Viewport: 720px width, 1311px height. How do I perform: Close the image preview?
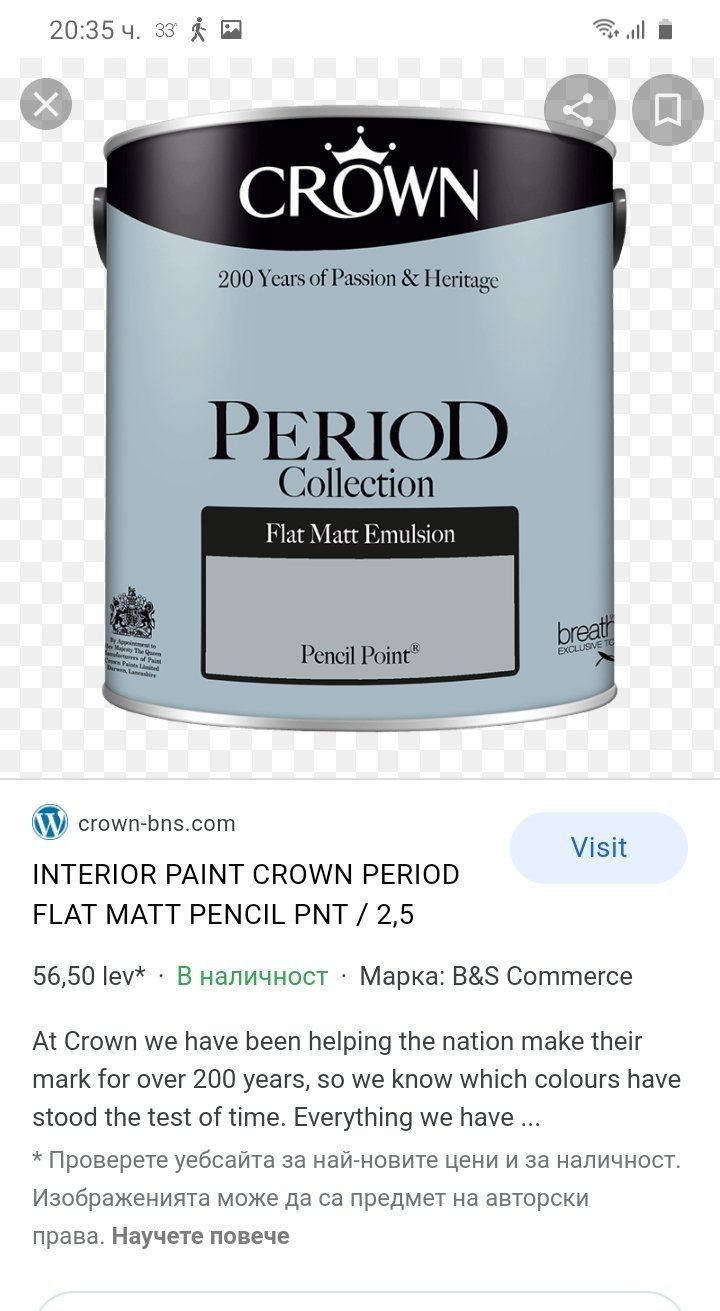point(46,105)
